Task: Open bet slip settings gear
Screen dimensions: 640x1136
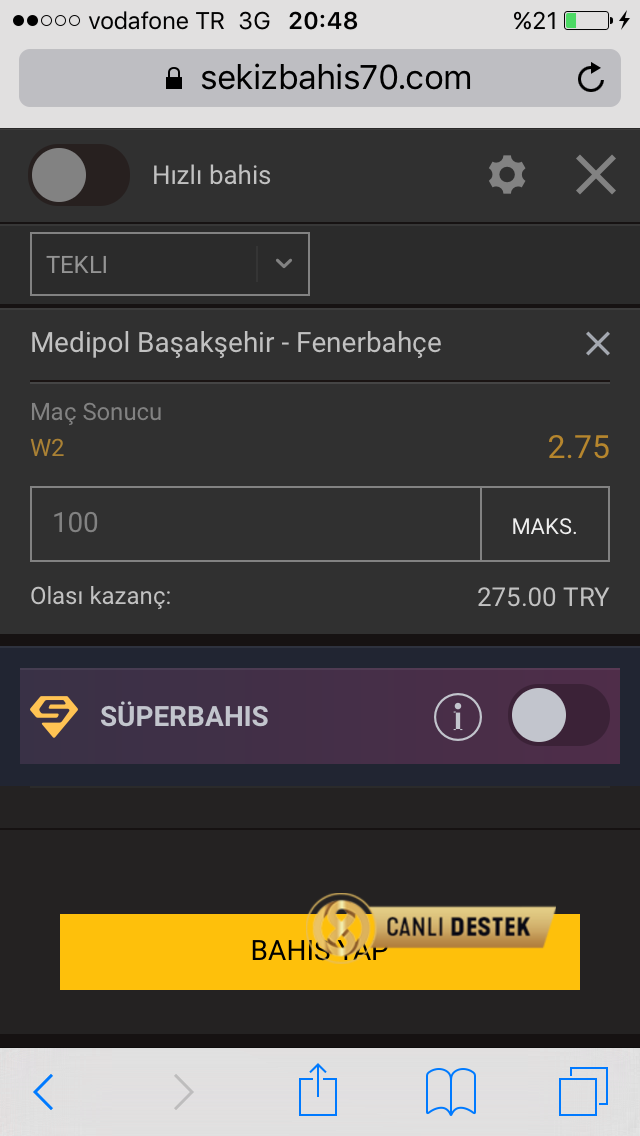Action: click(x=507, y=175)
